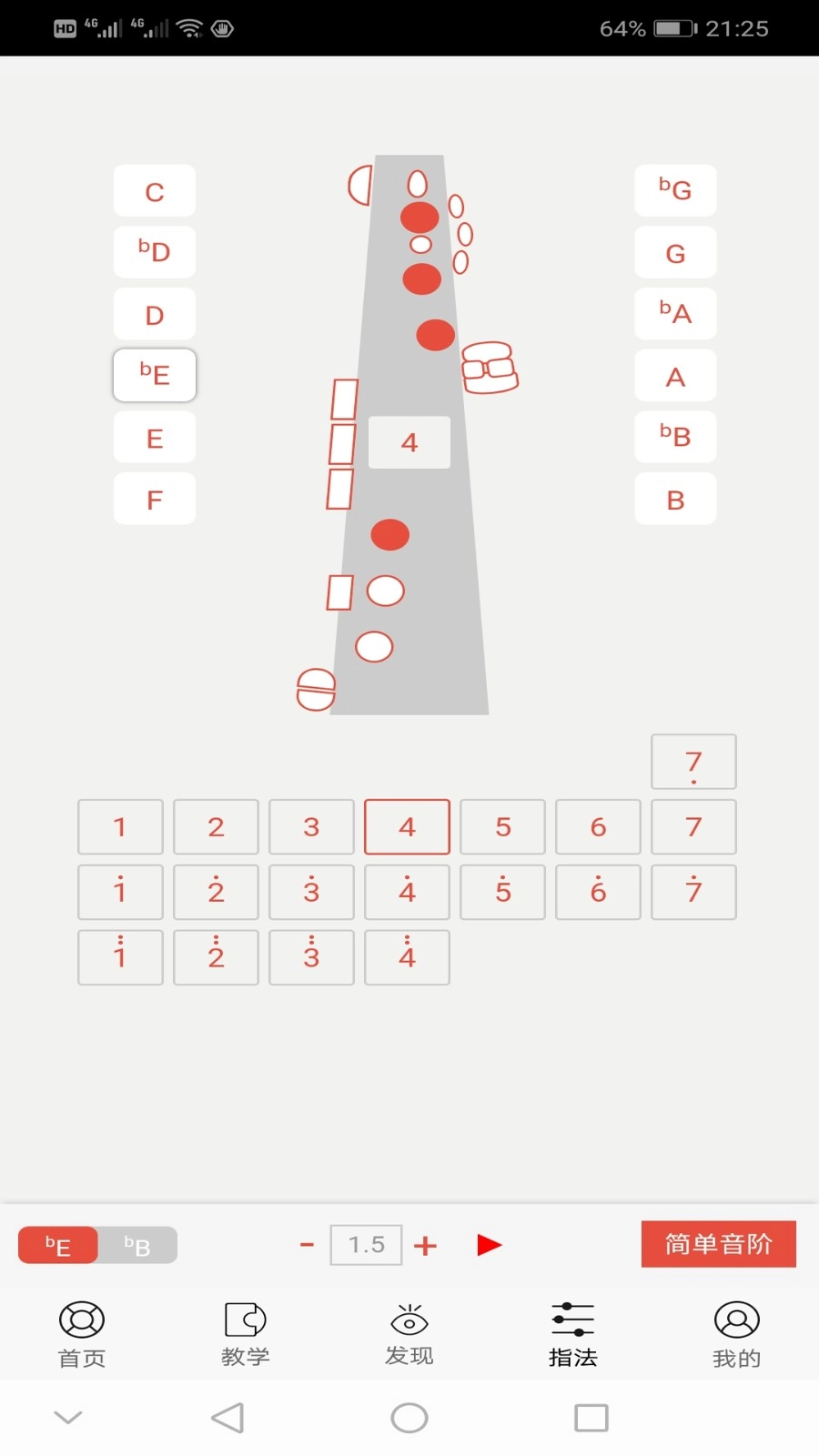Image resolution: width=819 pixels, height=1456 pixels.
Task: Select the C key button
Action: coord(155,191)
